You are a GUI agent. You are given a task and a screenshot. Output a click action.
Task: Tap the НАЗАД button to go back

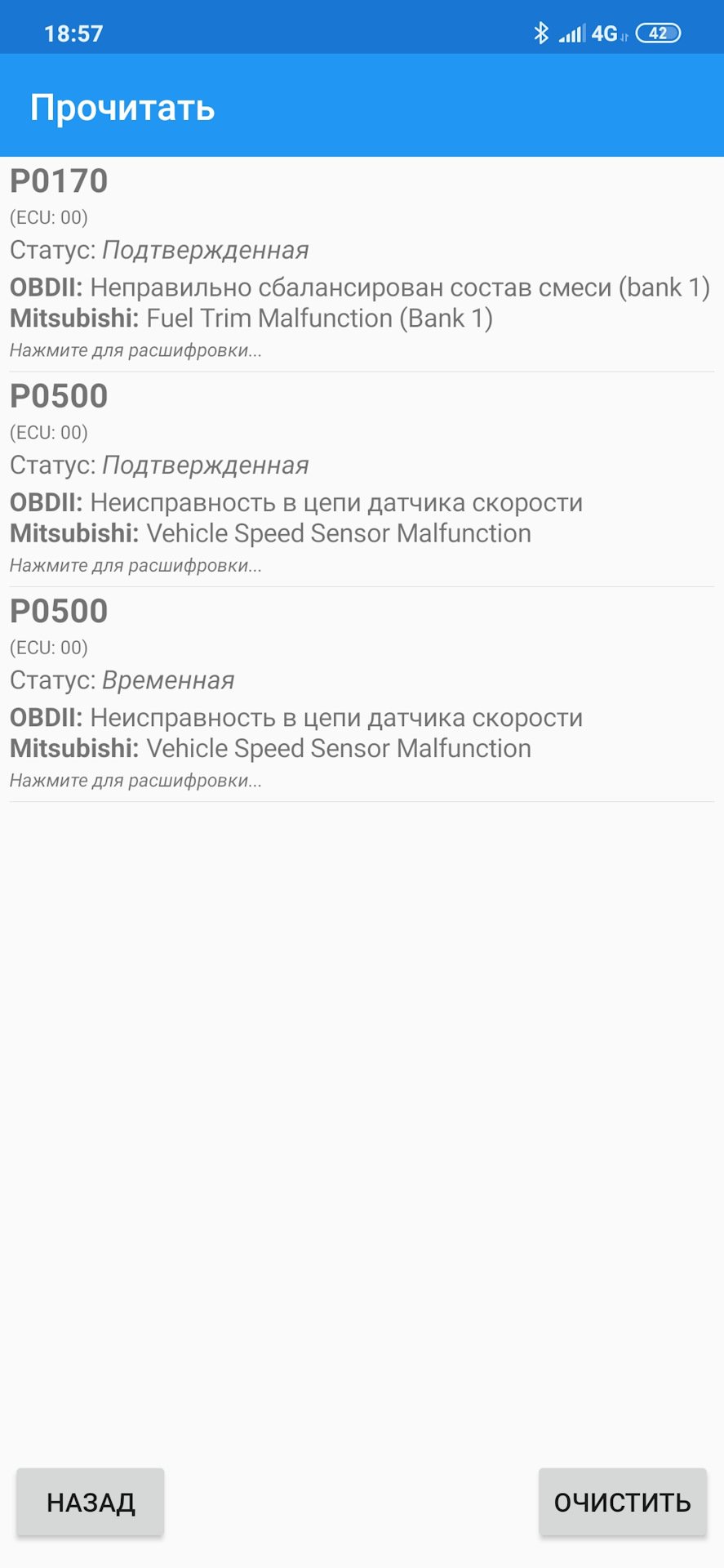91,1502
